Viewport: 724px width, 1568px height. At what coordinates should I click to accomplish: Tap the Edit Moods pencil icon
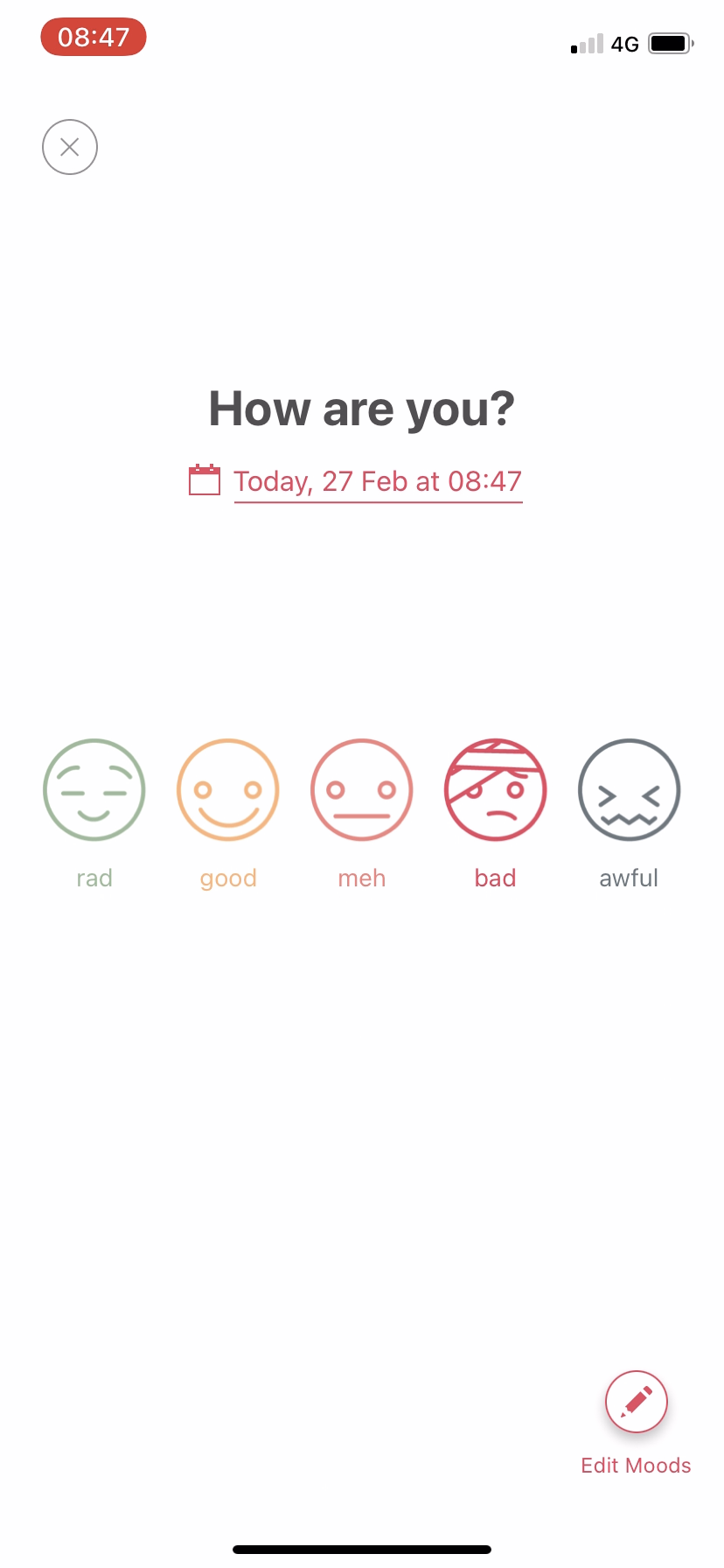636,1401
